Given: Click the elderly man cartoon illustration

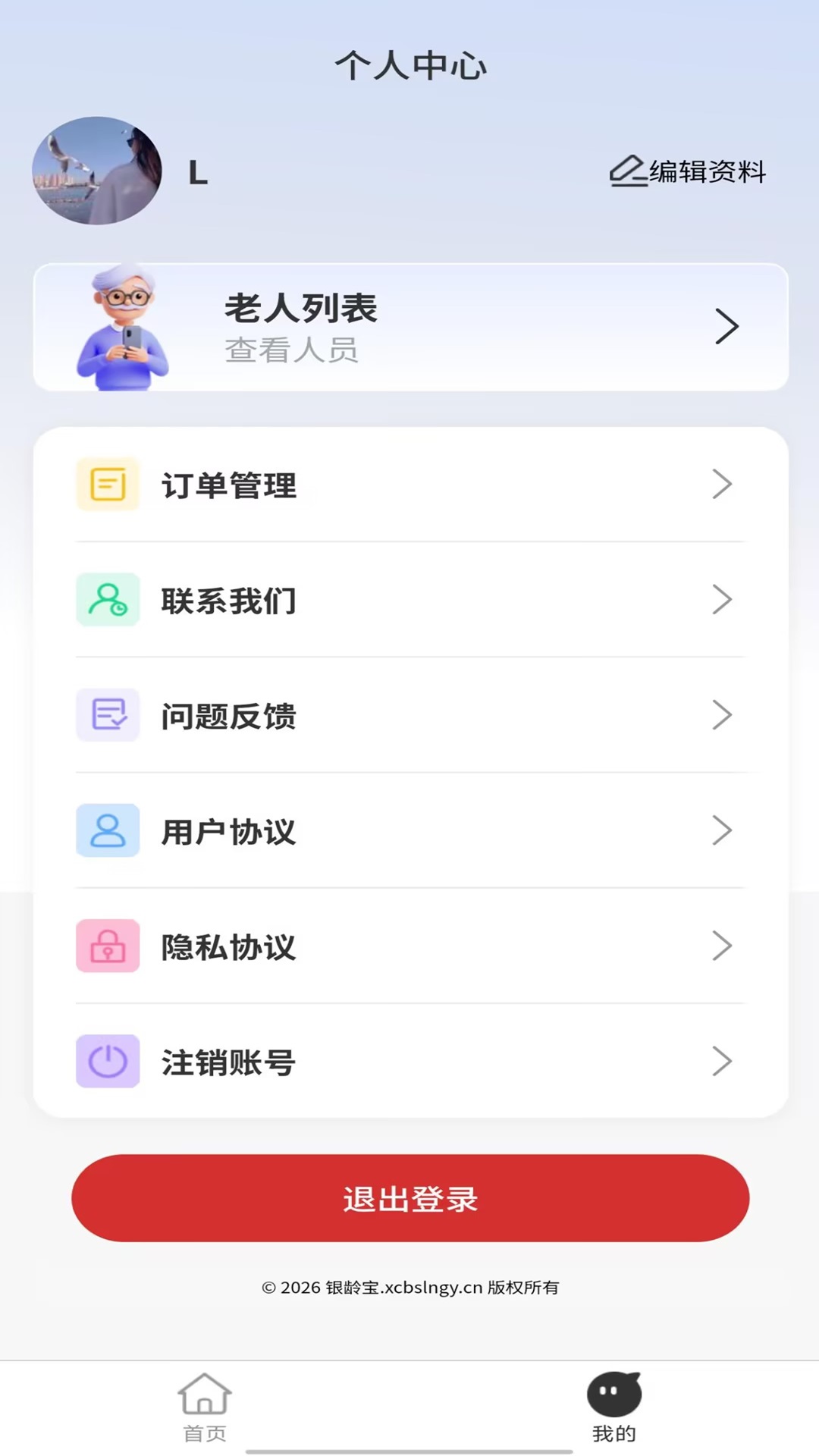Looking at the screenshot, I should pos(125,326).
